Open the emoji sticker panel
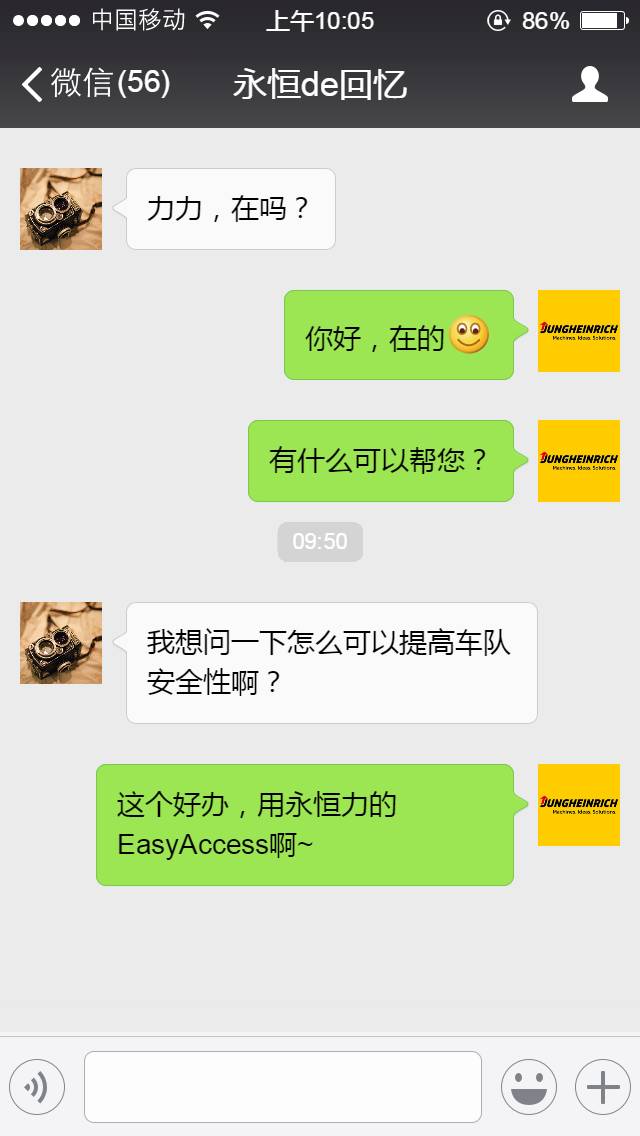 point(528,1087)
